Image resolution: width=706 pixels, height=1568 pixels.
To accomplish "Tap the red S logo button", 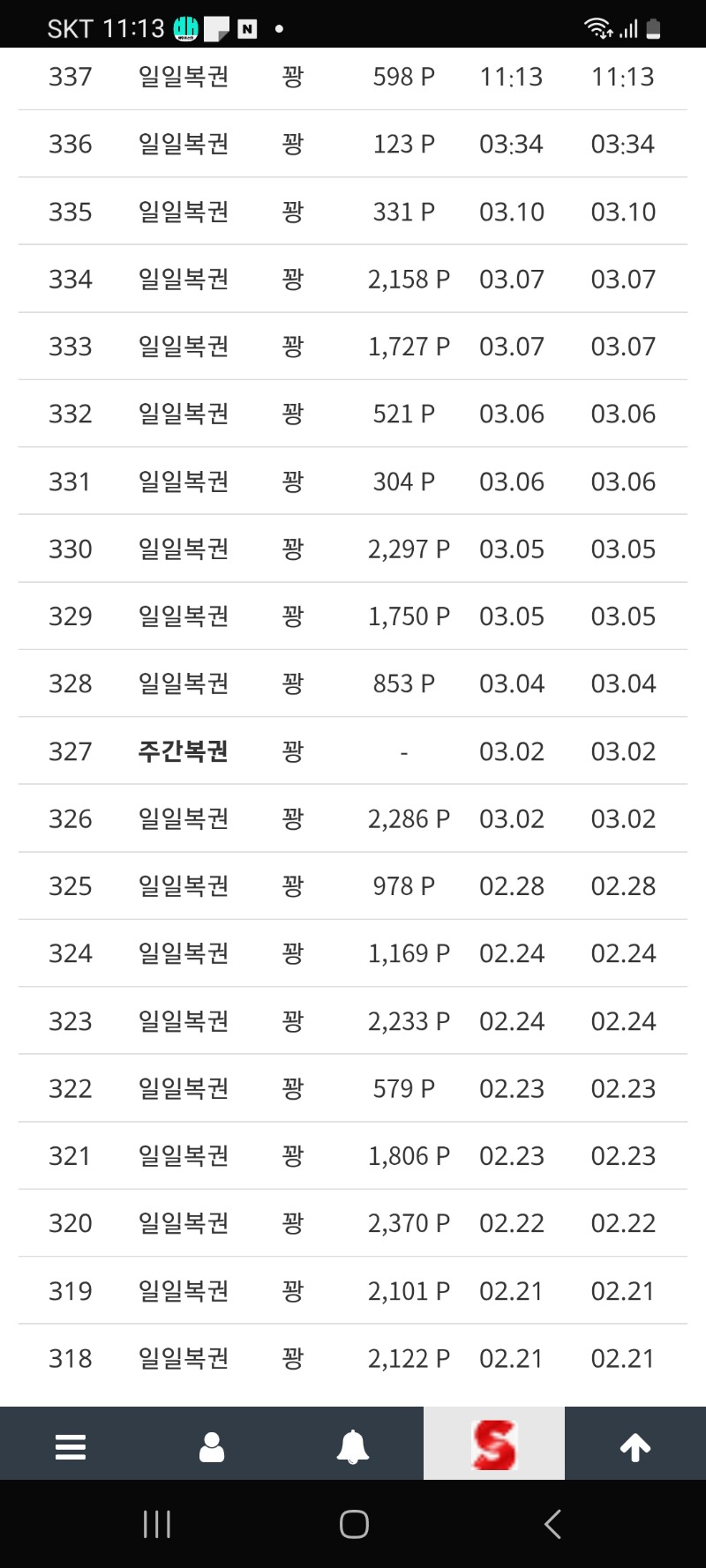I will pyautogui.click(x=494, y=1445).
